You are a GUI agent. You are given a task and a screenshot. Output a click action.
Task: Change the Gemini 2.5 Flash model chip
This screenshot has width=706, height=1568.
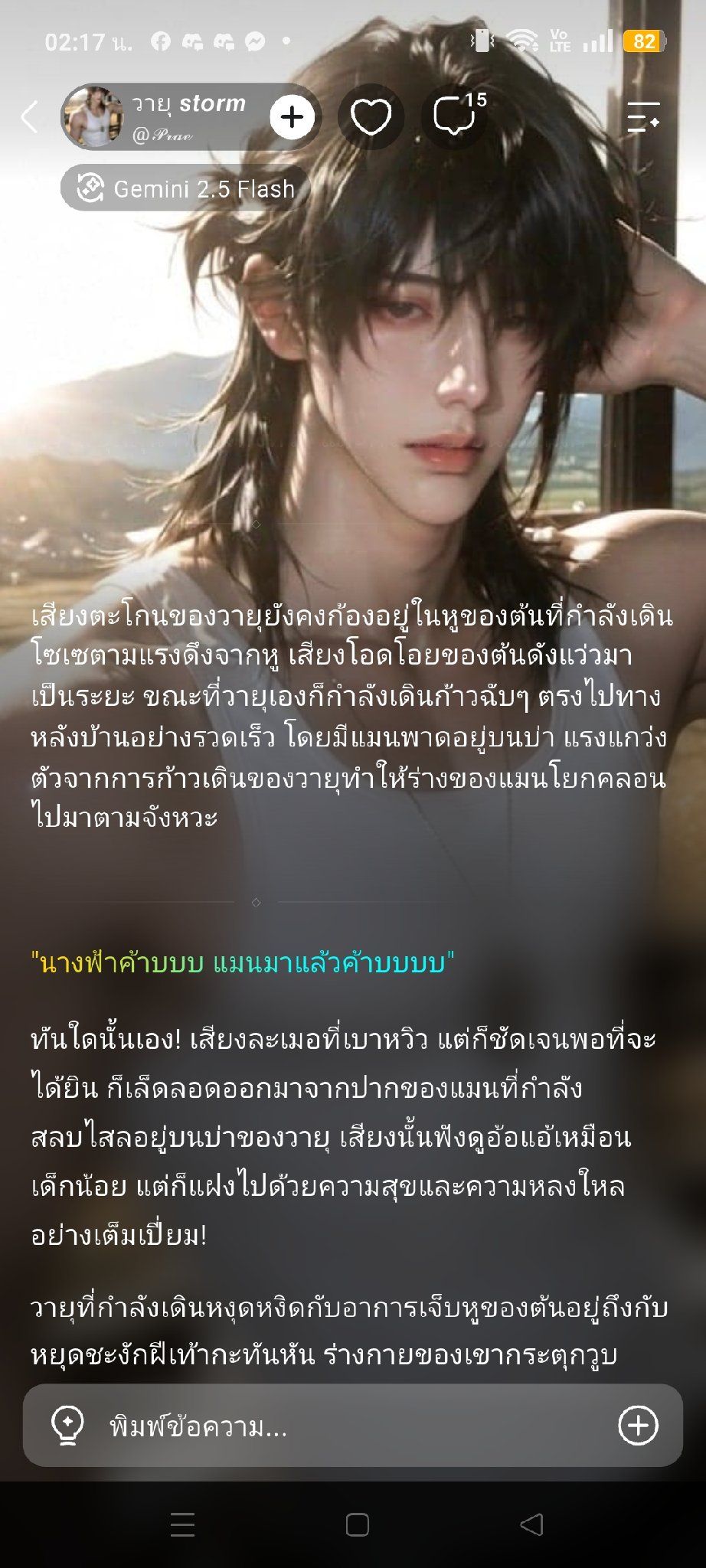tap(185, 188)
